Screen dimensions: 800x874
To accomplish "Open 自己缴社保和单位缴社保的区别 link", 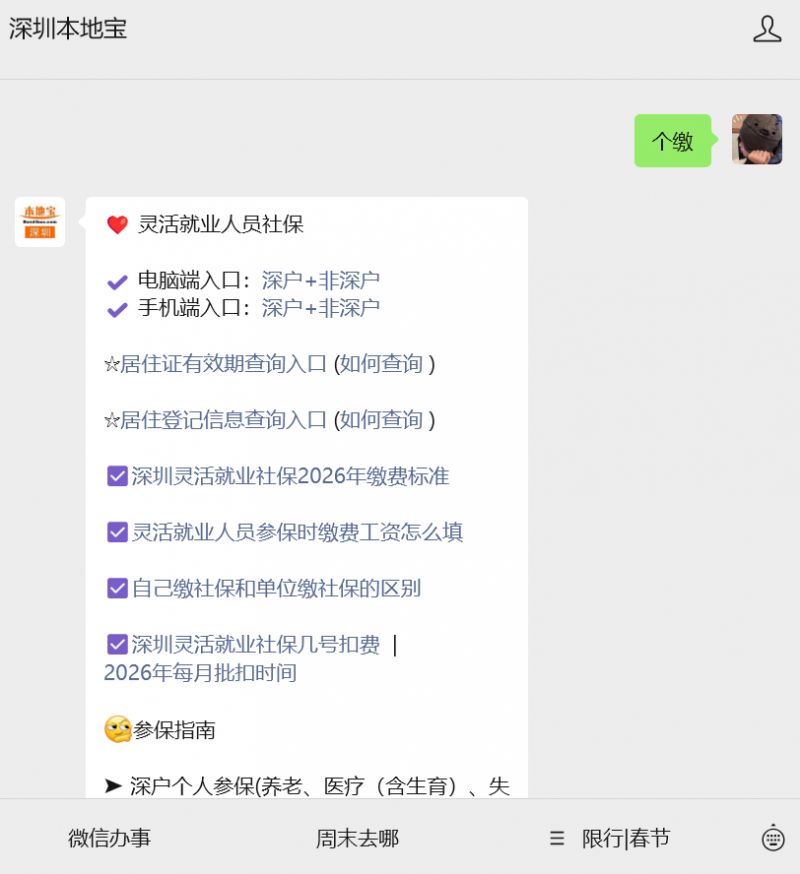I will click(276, 589).
